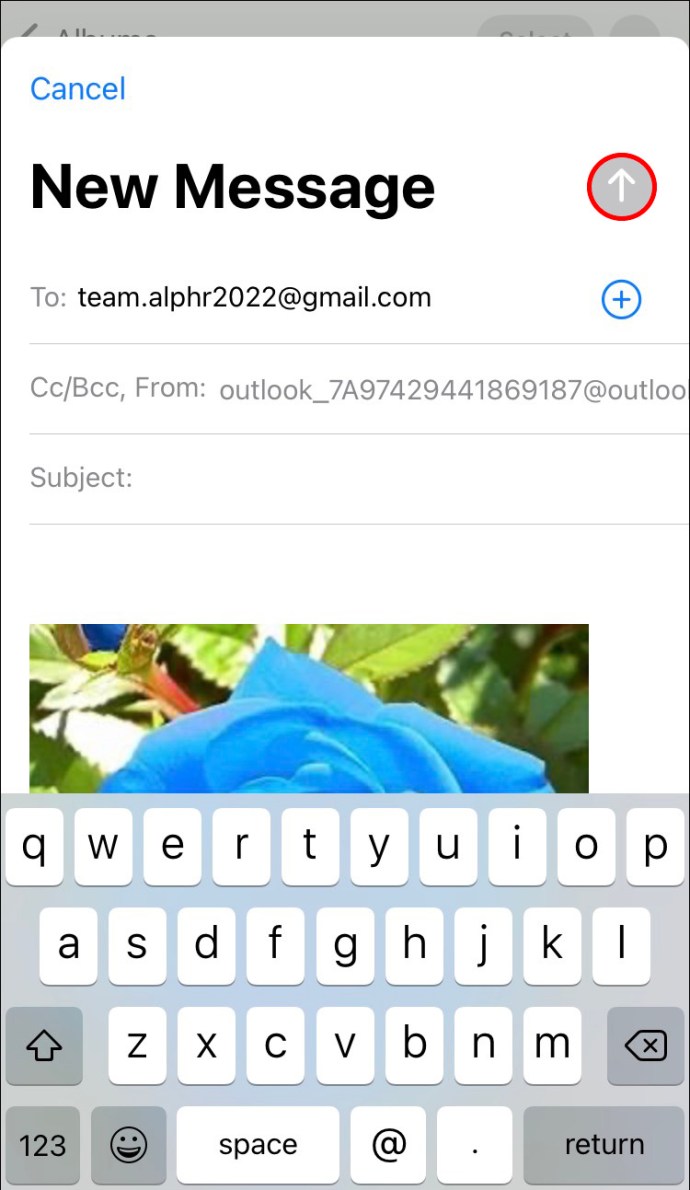This screenshot has height=1190, width=690.
Task: Expand the Cc/Bcc, From field
Action: (x=350, y=389)
